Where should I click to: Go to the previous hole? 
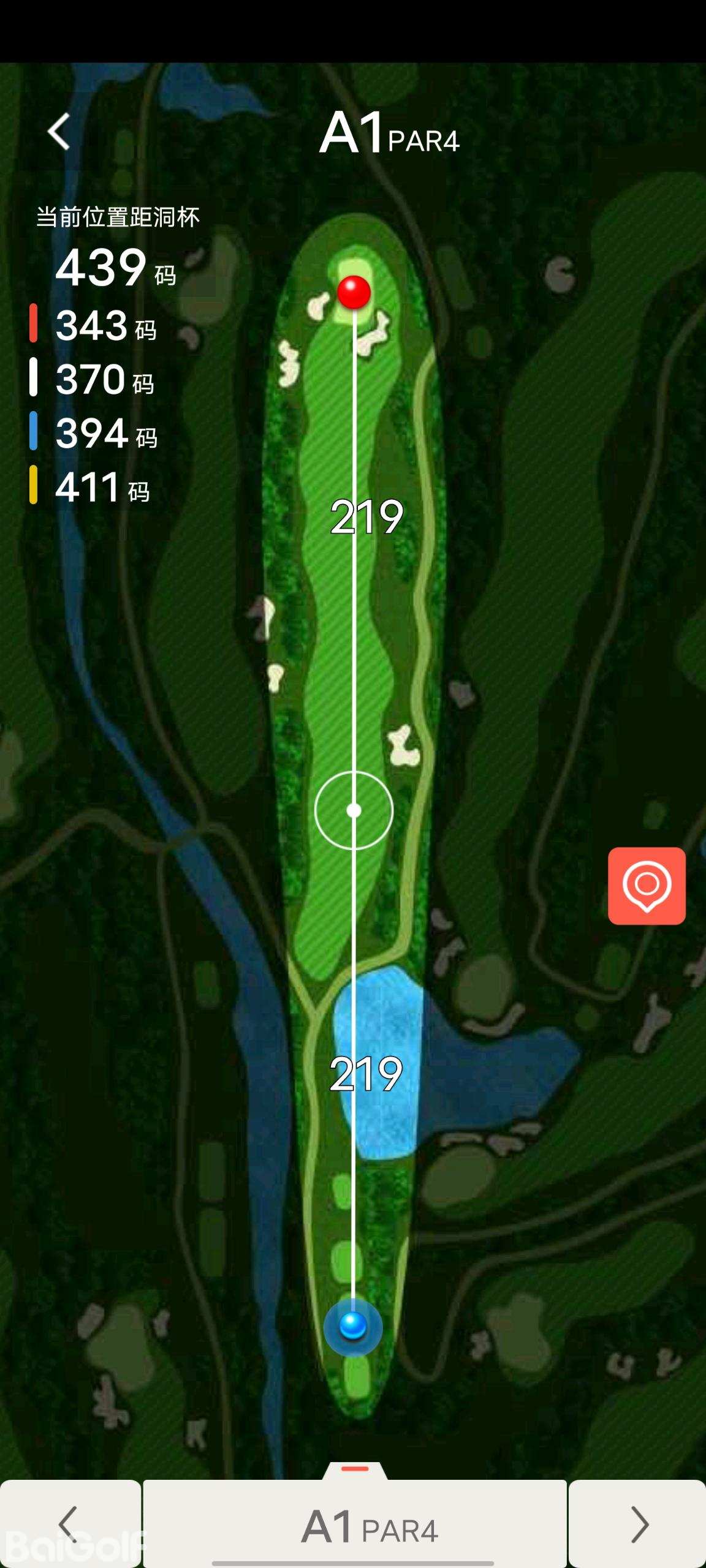pyautogui.click(x=69, y=1524)
